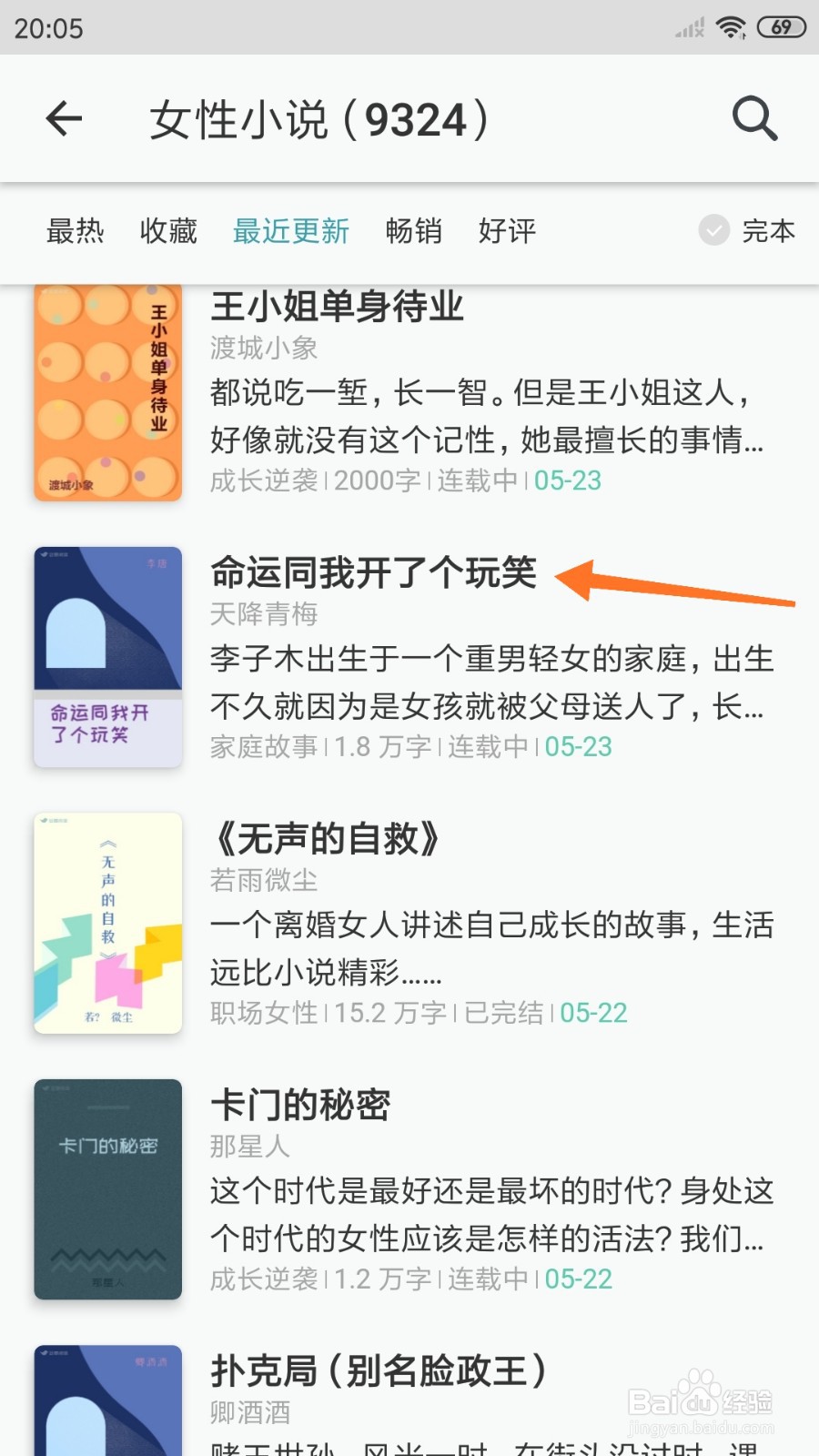Open the 好评 sorting option
The width and height of the screenshot is (819, 1456).
click(x=506, y=232)
